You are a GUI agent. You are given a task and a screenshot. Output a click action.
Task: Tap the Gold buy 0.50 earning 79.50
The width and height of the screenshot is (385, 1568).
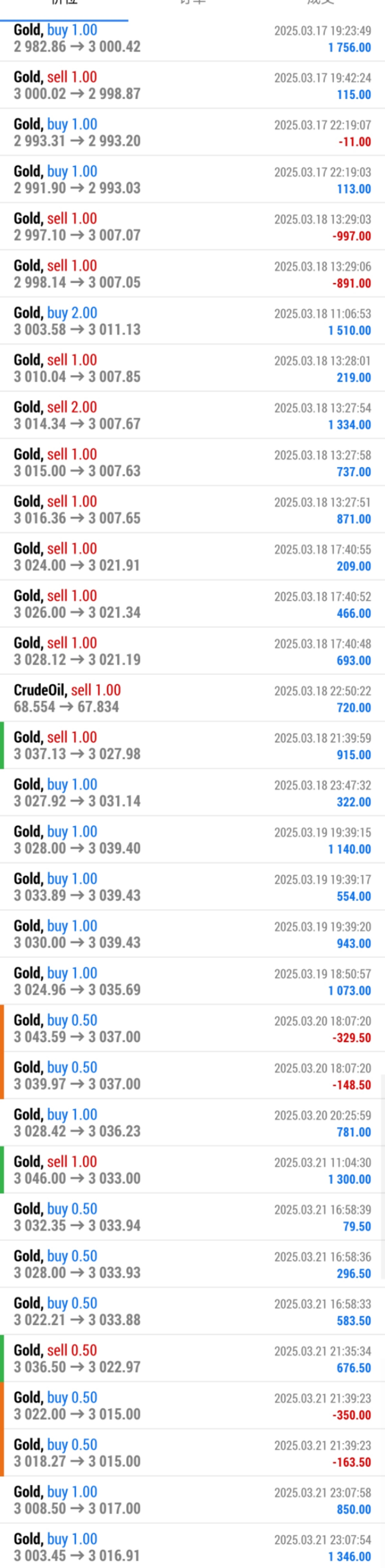click(x=192, y=1217)
